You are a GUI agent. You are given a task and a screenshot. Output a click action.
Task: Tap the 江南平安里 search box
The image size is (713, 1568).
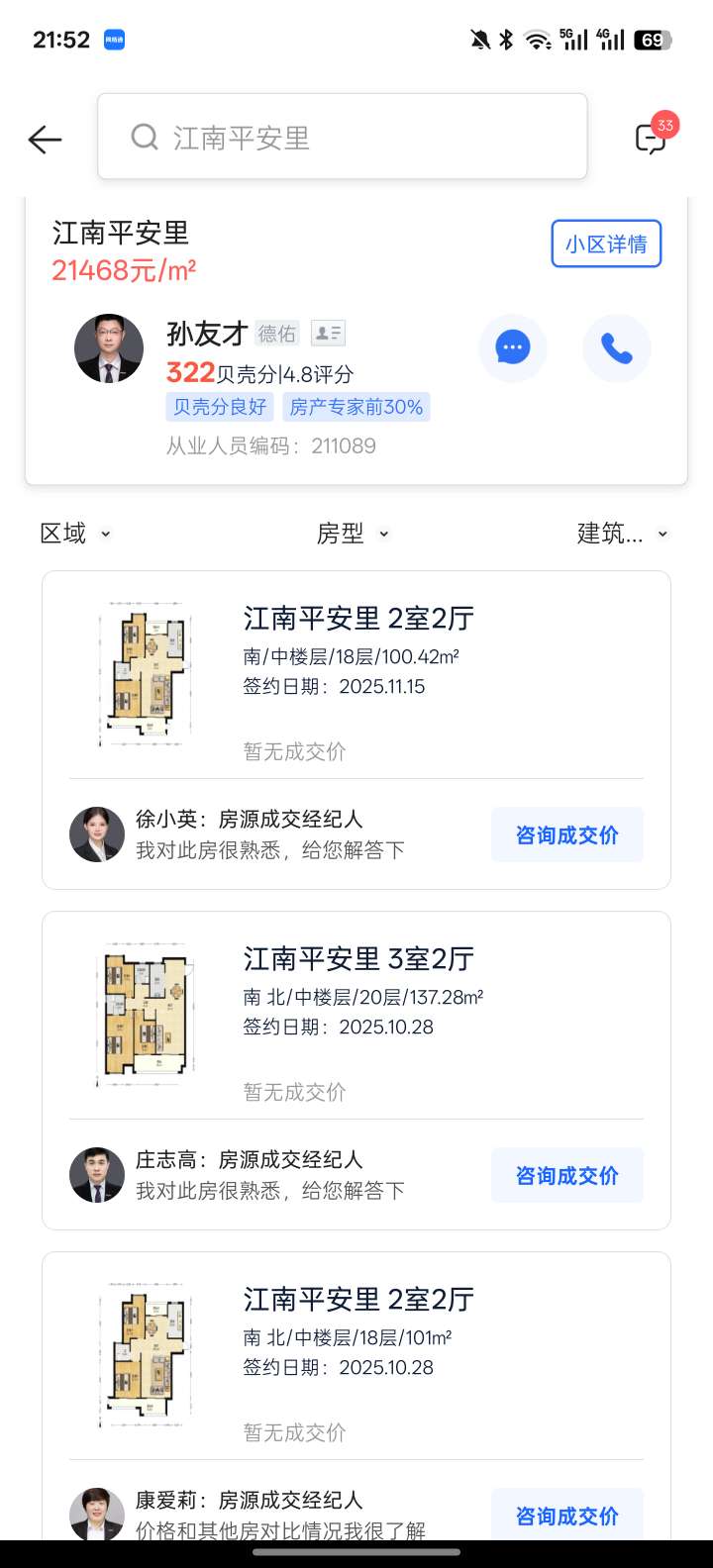tap(342, 138)
